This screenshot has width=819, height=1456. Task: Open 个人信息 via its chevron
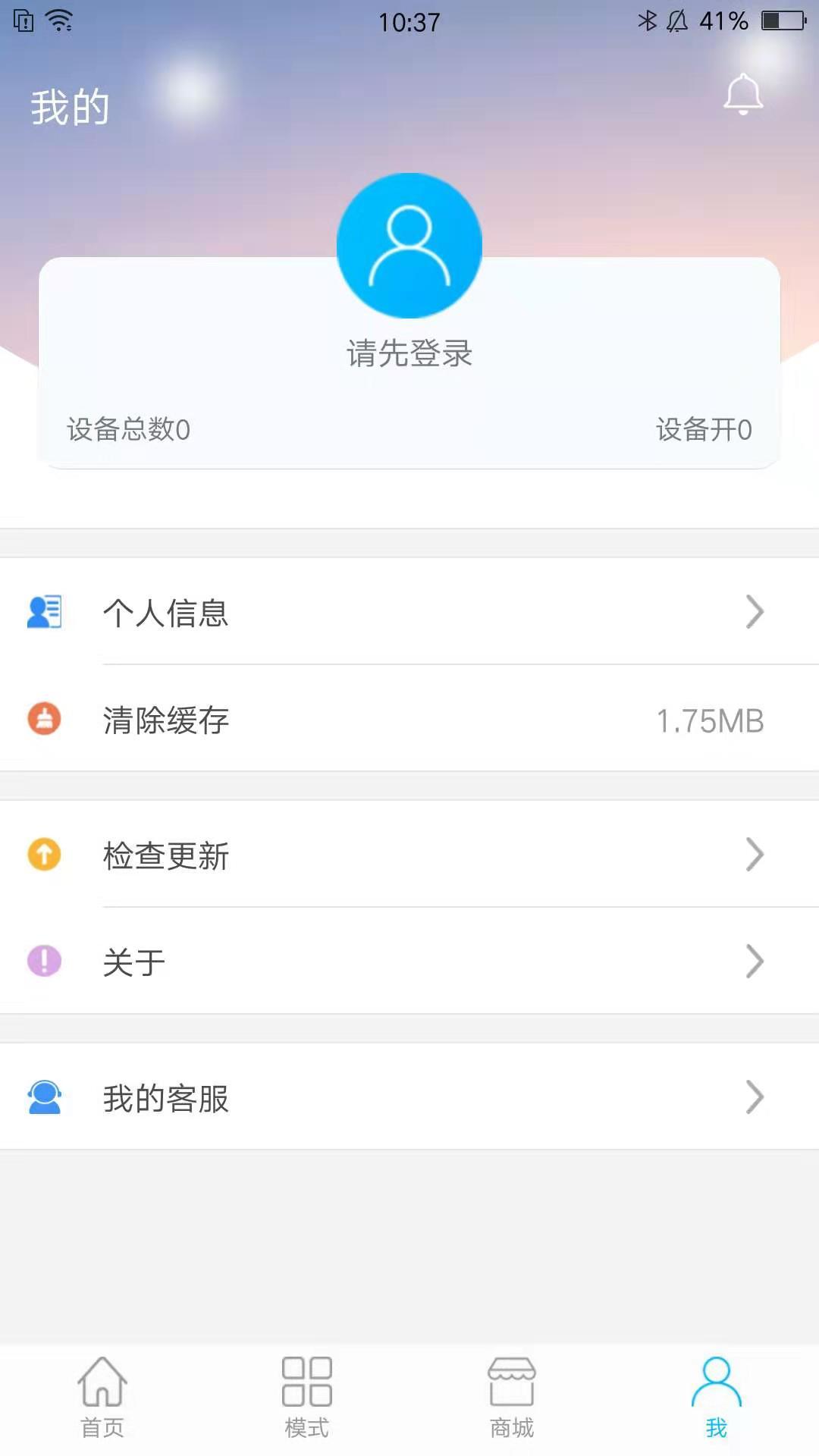[x=755, y=613]
